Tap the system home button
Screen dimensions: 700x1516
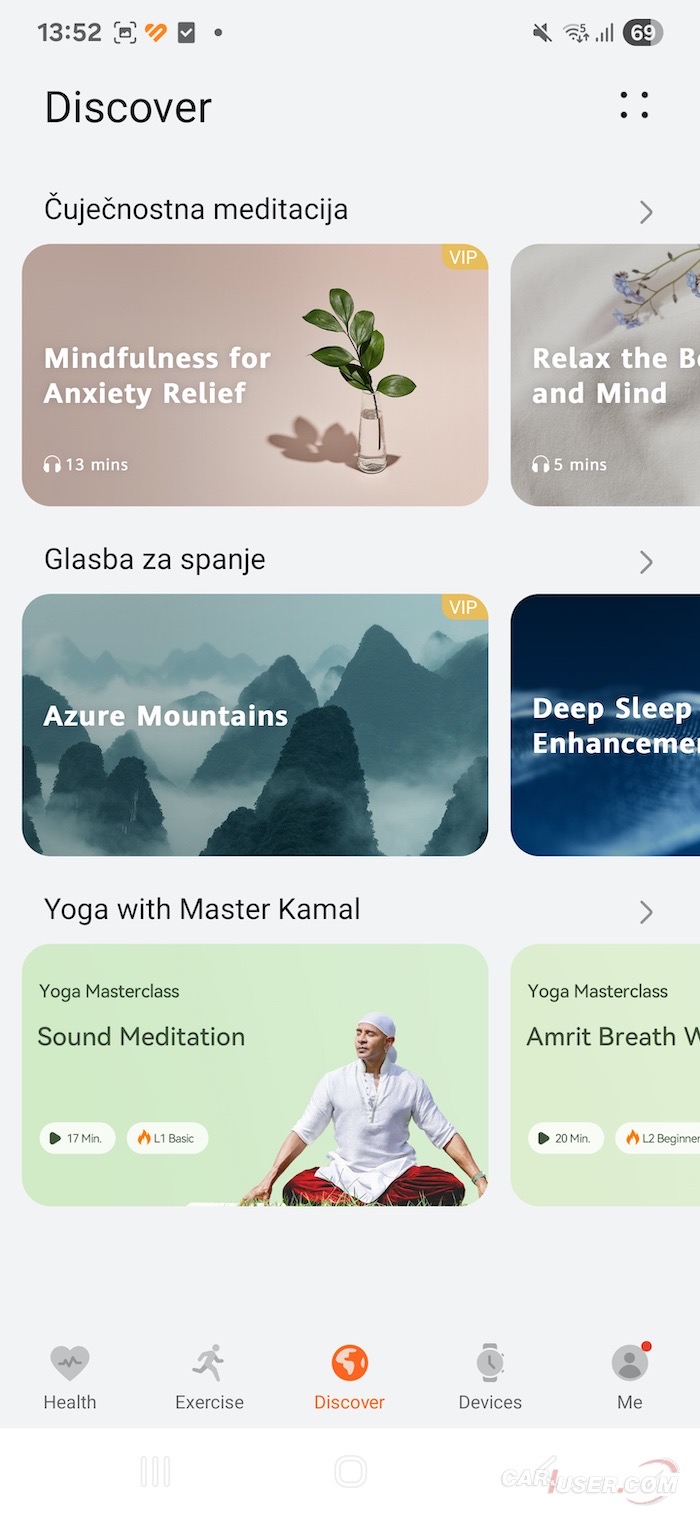coord(351,1471)
